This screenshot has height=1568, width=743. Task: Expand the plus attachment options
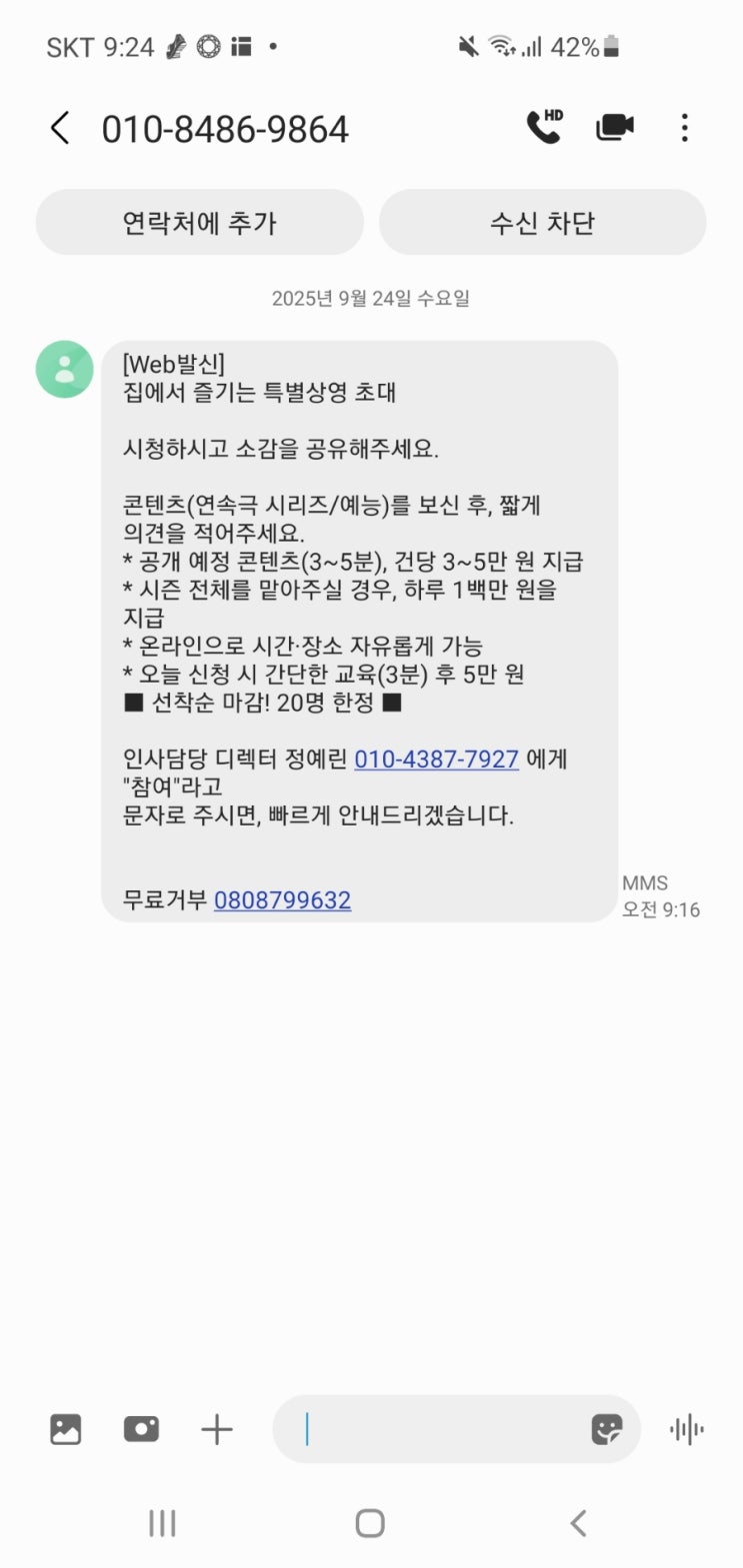pos(216,1429)
